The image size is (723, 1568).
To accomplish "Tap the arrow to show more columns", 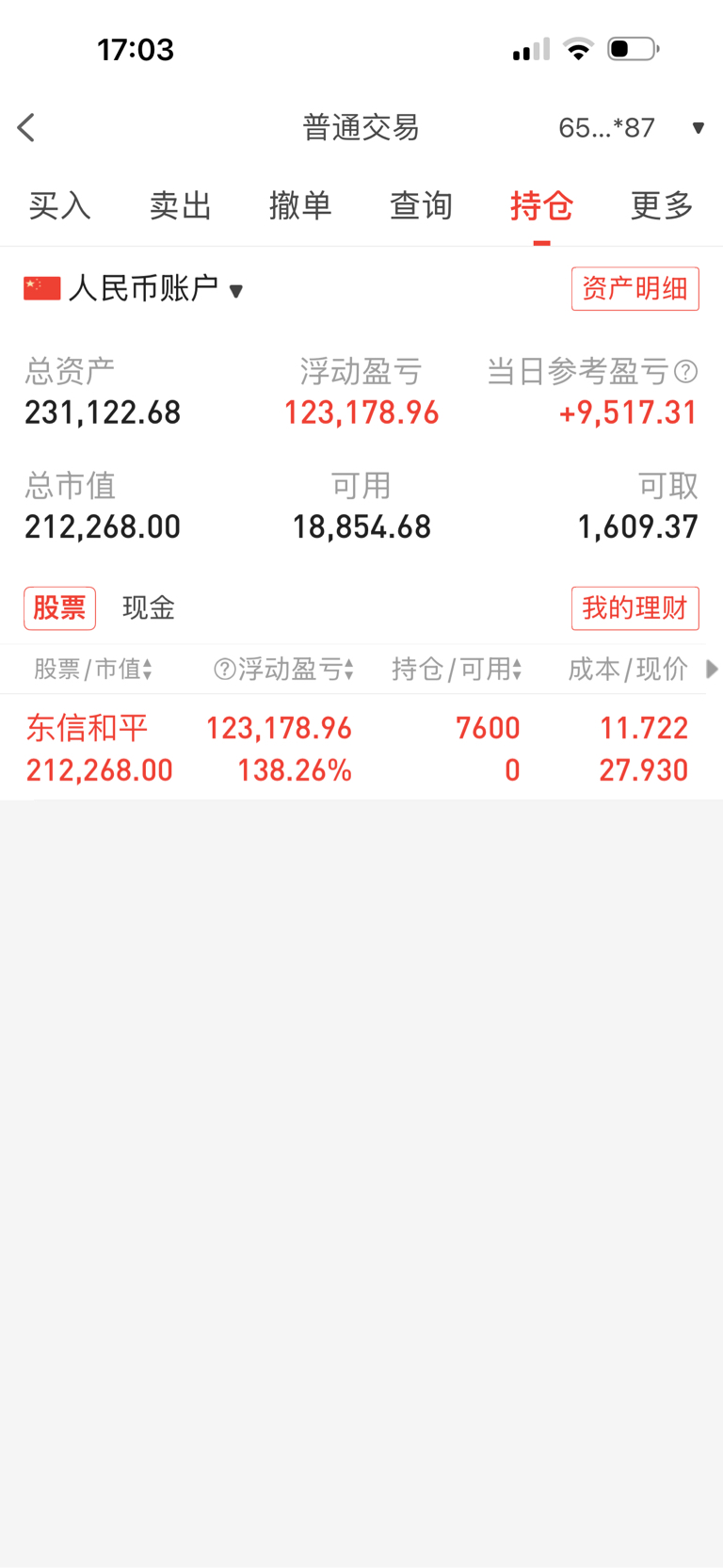I will pyautogui.click(x=712, y=670).
